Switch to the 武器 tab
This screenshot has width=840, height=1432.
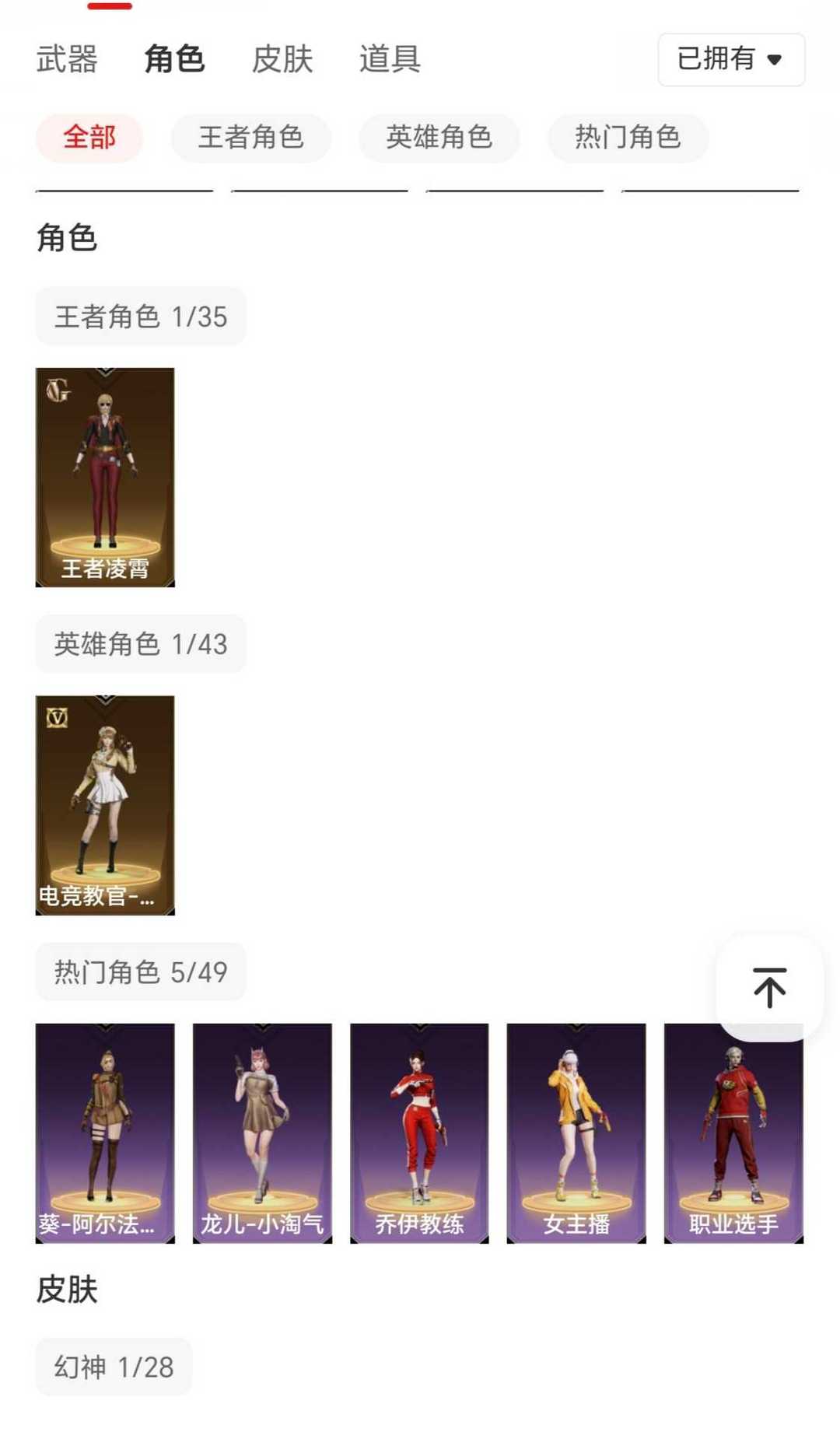pyautogui.click(x=65, y=61)
